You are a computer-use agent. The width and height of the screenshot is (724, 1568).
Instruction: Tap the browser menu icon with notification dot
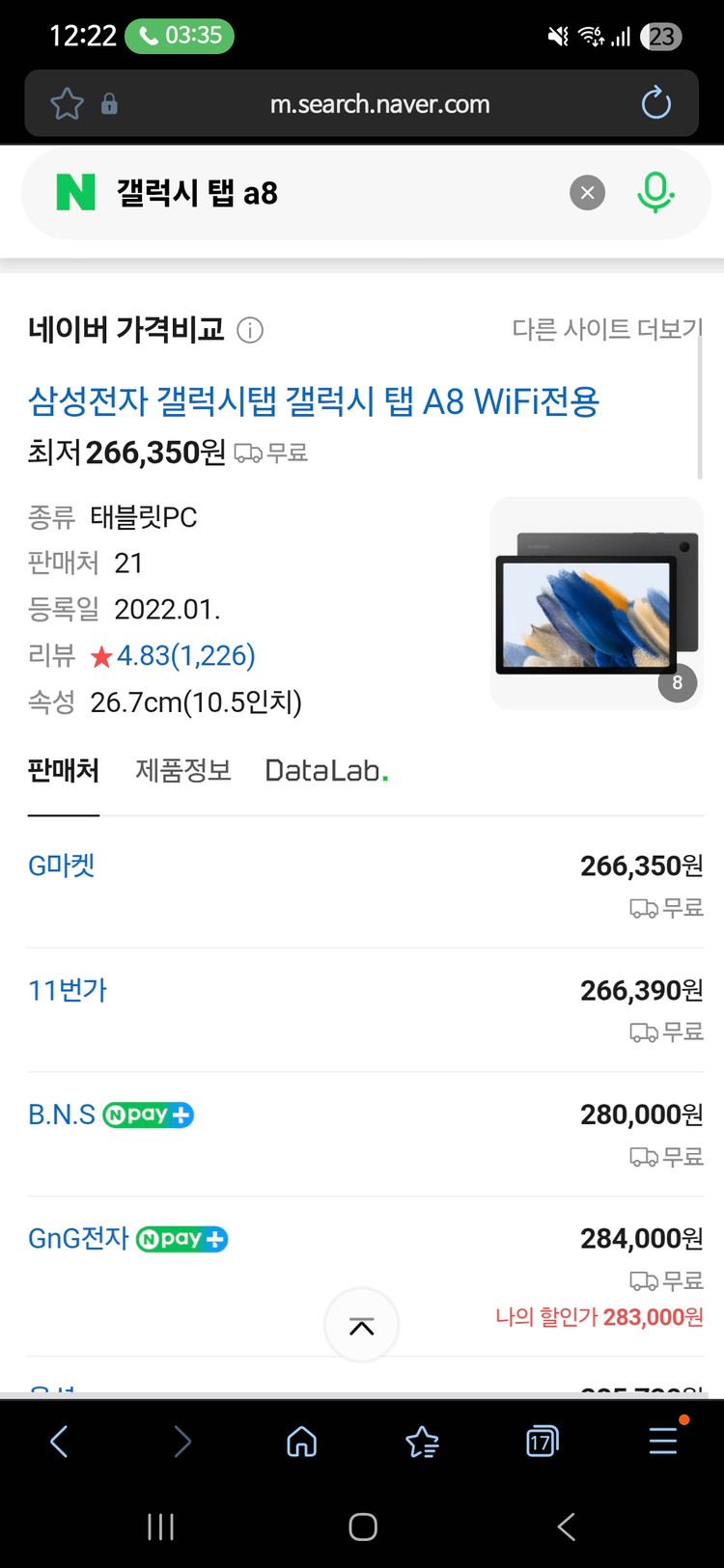tap(663, 1441)
